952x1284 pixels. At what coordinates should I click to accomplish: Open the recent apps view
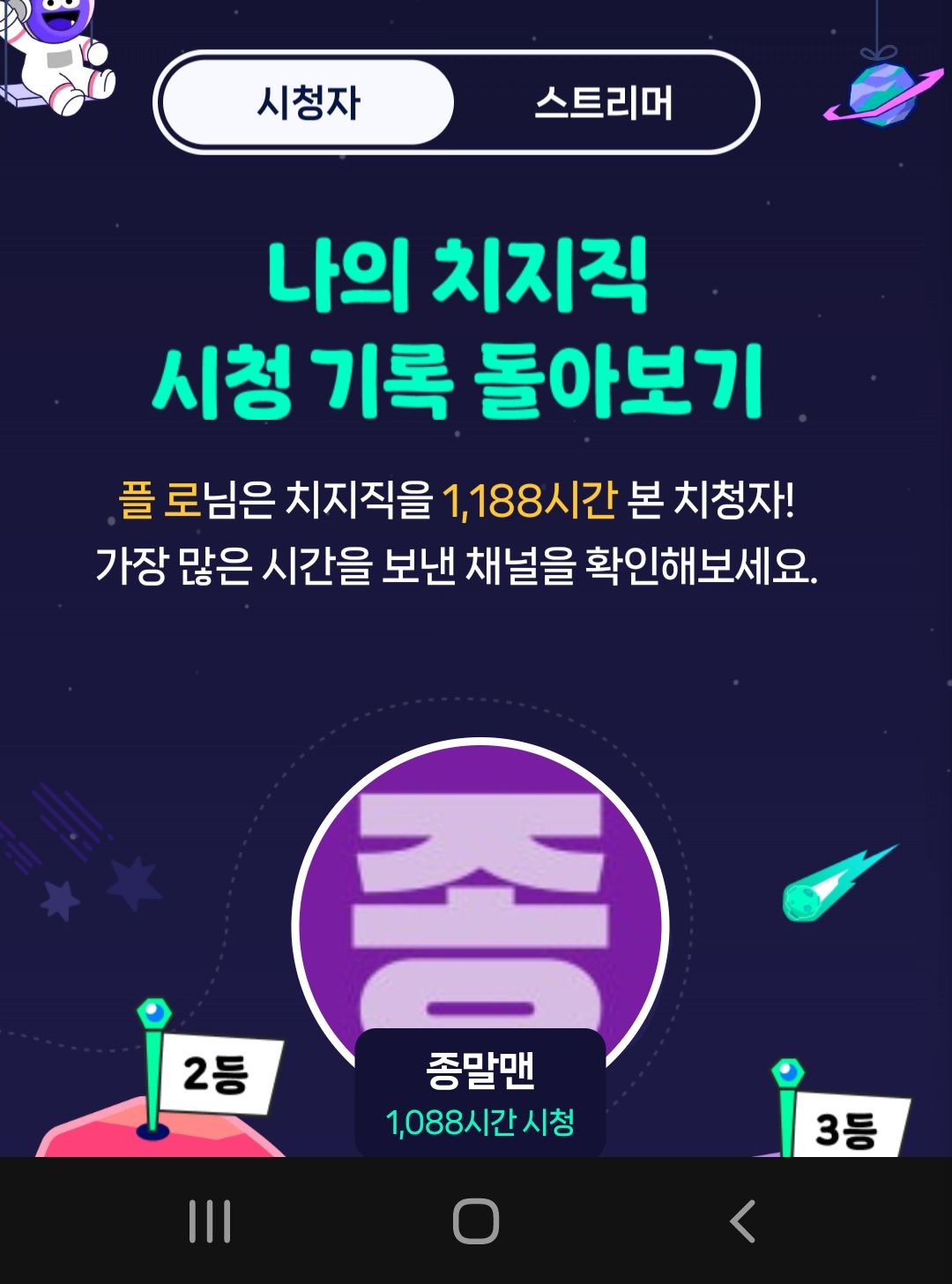click(x=210, y=1221)
